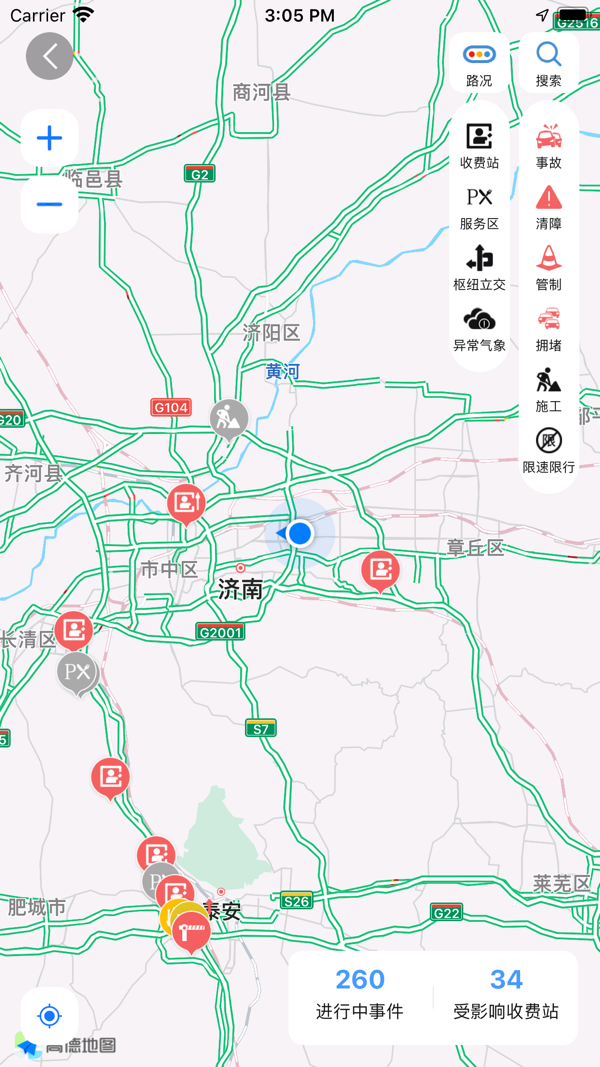Show 拥堵 congestion events
This screenshot has width=600, height=1067.
click(548, 329)
